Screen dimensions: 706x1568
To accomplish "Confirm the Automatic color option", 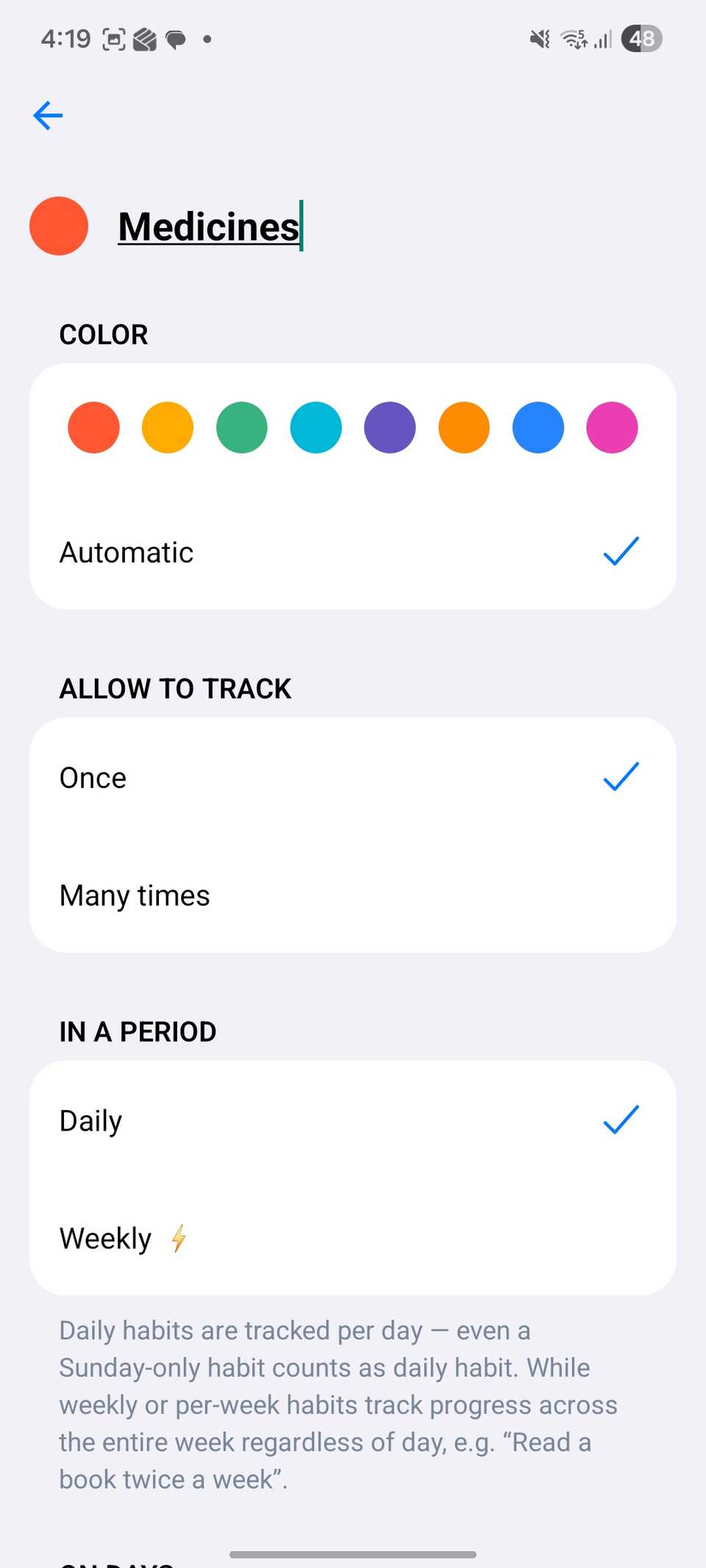I will (352, 552).
